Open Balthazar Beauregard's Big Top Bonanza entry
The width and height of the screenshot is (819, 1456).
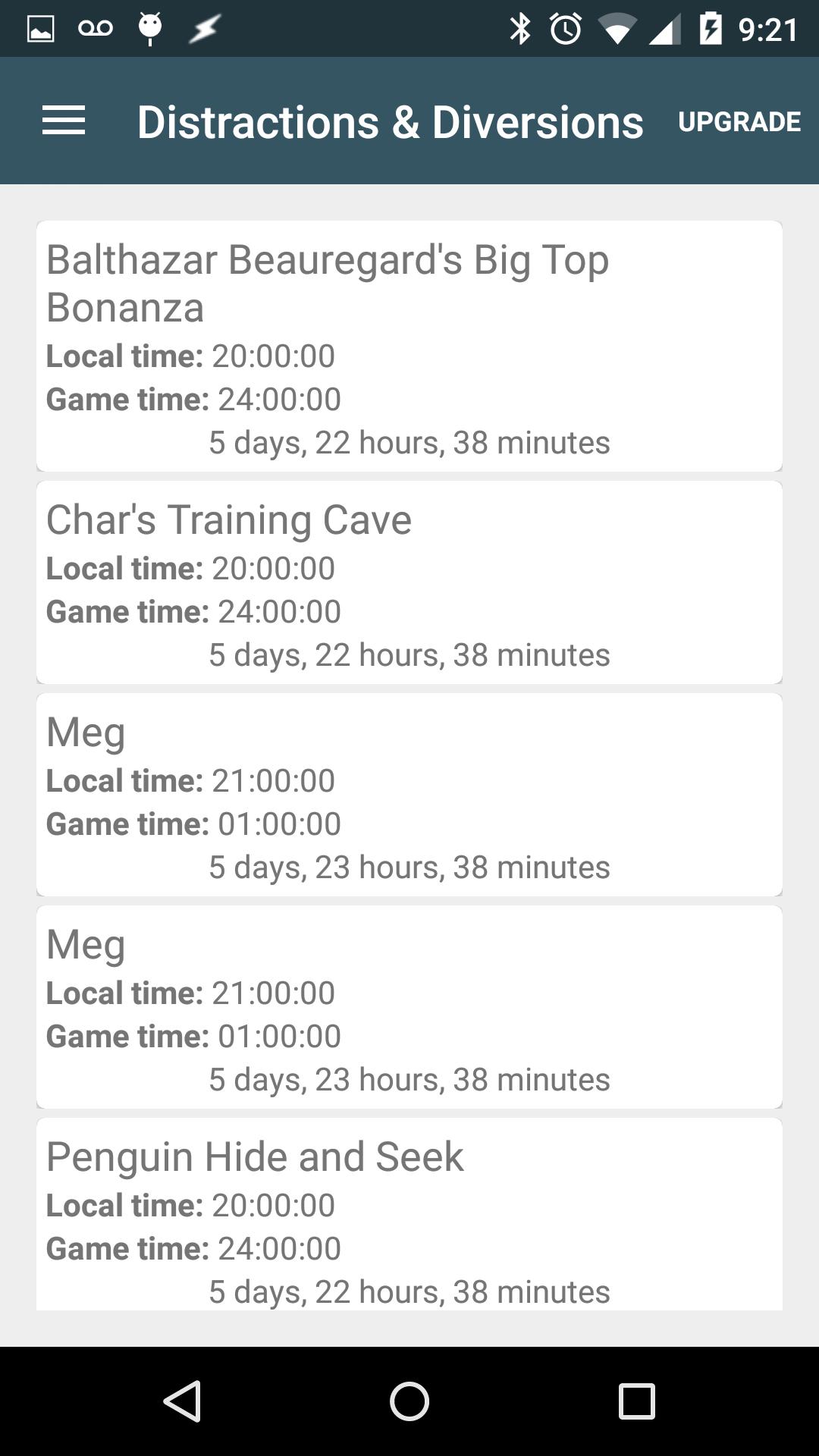pos(409,345)
